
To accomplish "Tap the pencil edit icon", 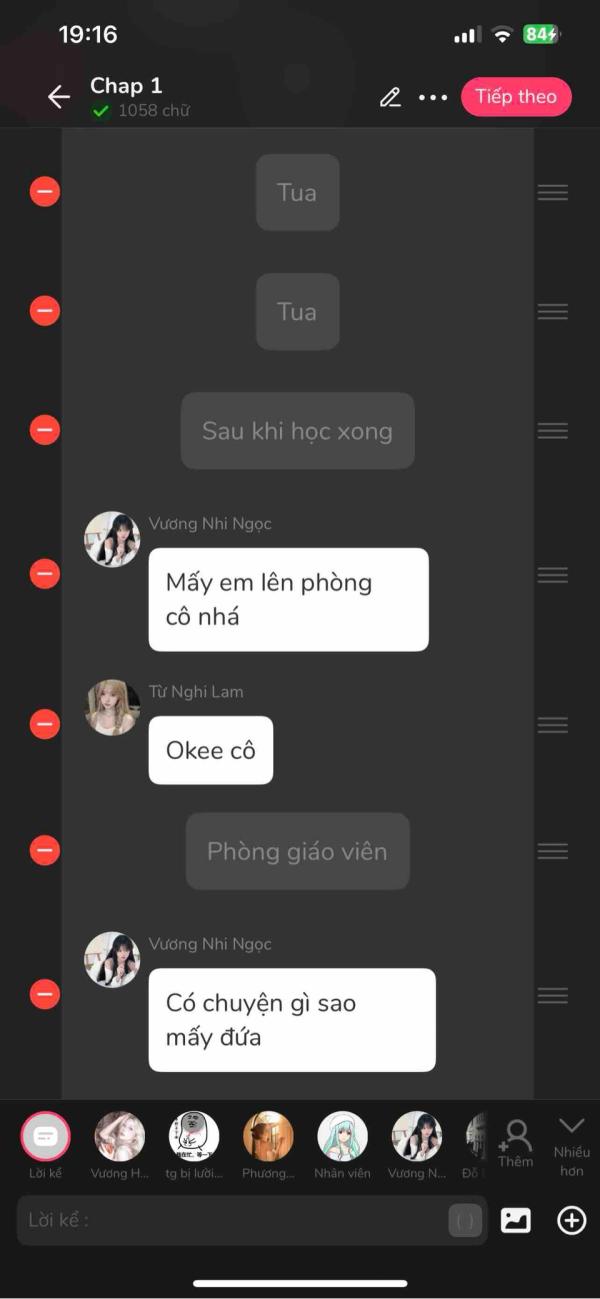I will point(390,97).
